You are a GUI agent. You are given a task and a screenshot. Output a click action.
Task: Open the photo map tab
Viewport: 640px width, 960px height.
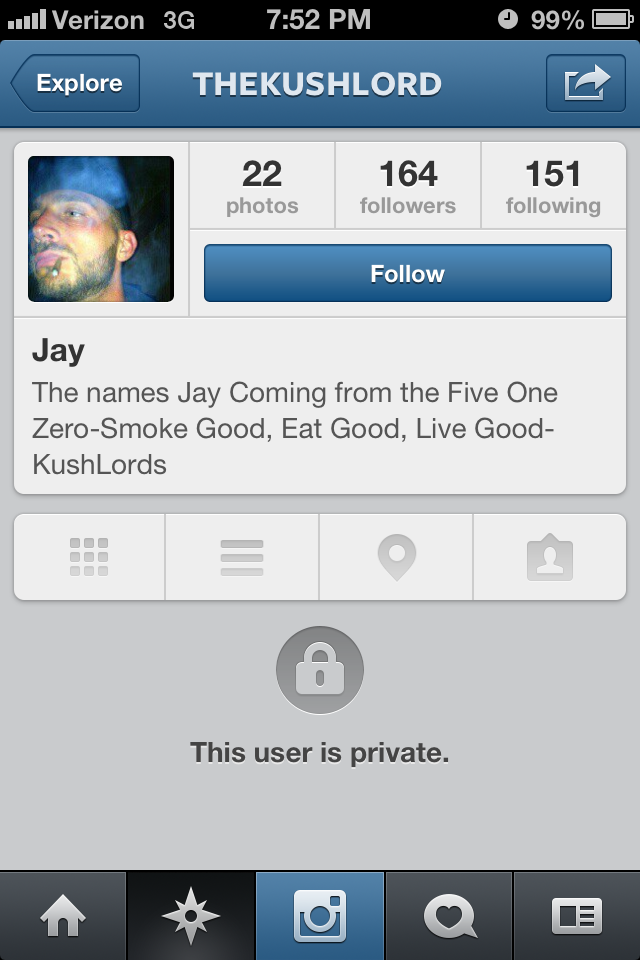point(396,557)
